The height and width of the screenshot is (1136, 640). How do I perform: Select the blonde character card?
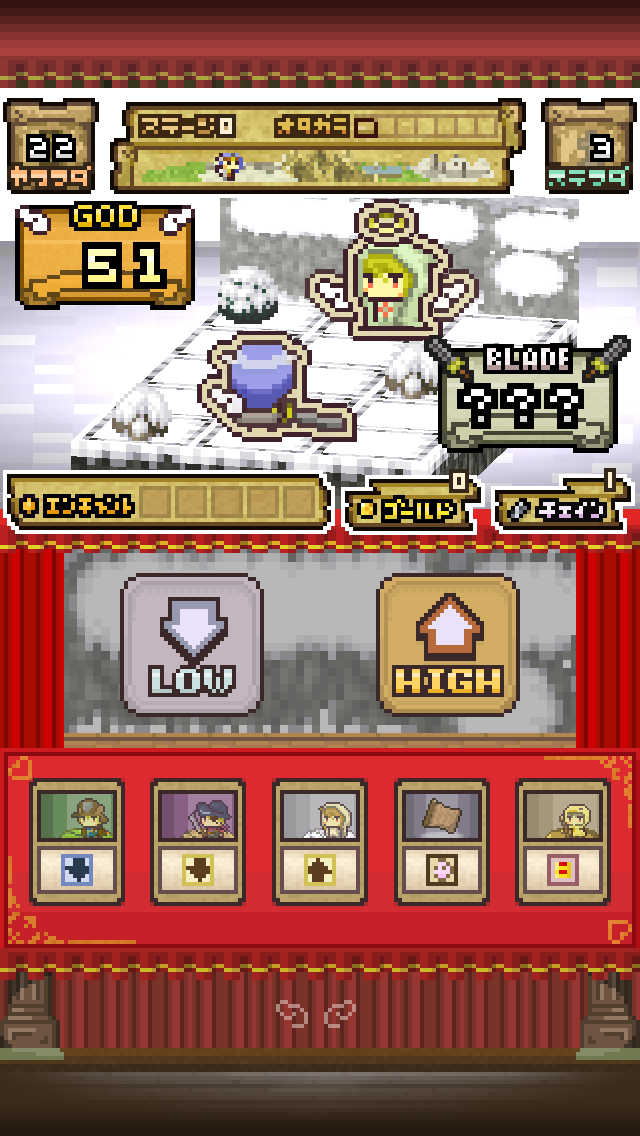tap(562, 842)
